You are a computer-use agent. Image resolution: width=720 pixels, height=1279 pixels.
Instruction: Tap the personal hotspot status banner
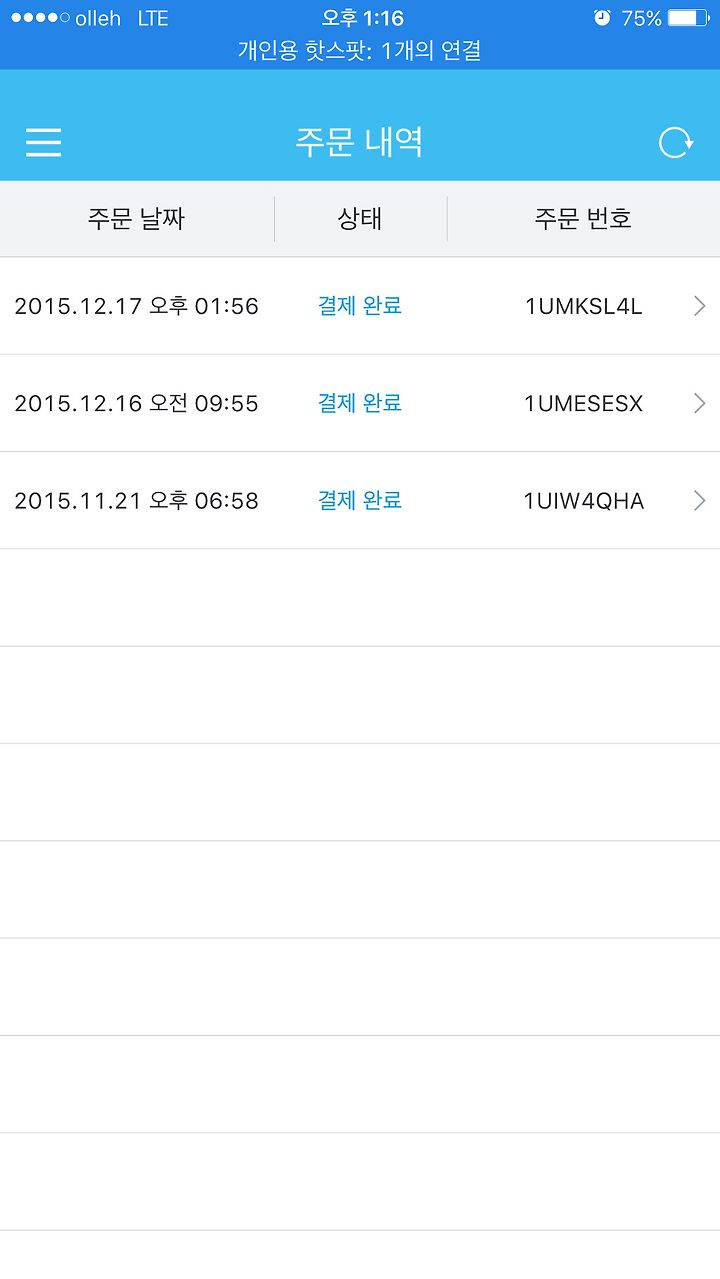[360, 51]
